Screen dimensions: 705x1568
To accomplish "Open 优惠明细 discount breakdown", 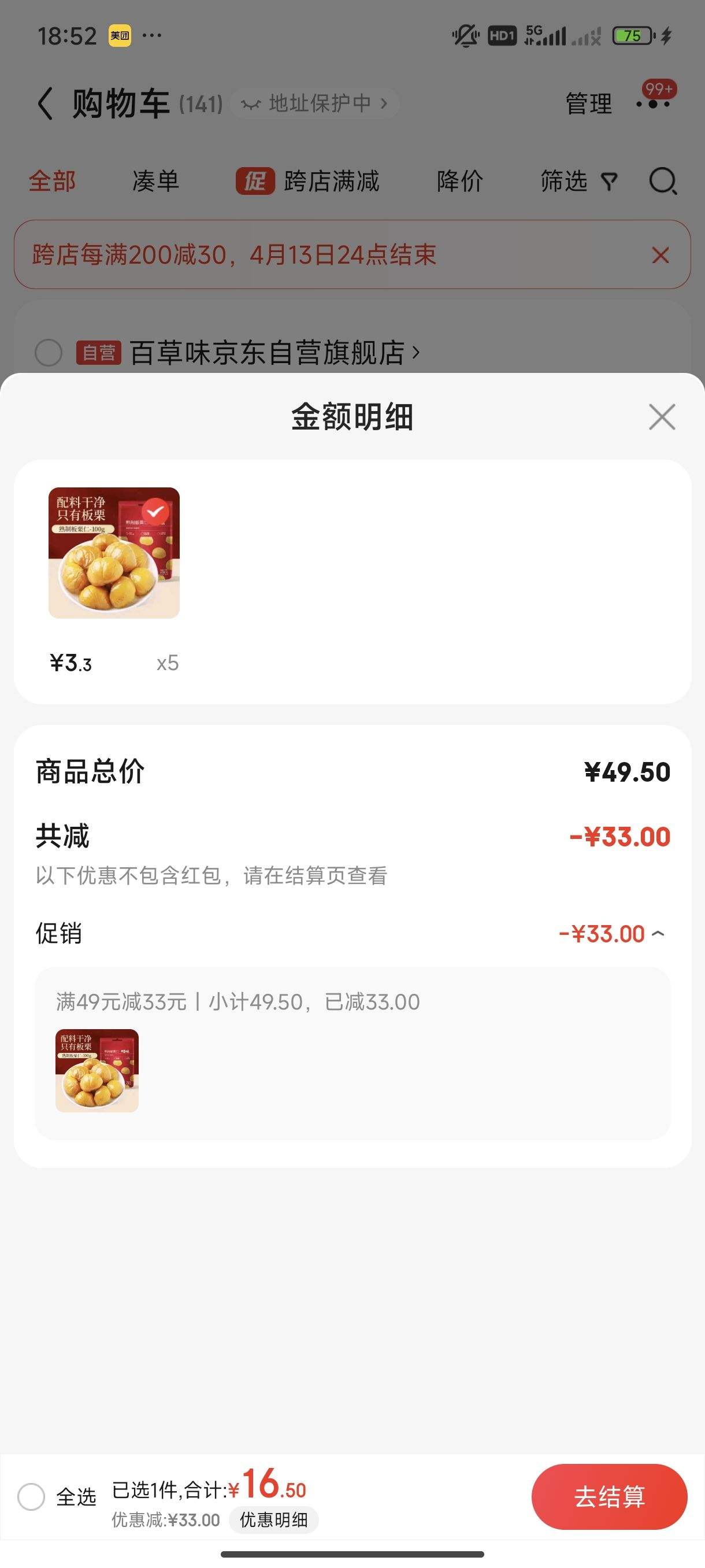I will (274, 1520).
